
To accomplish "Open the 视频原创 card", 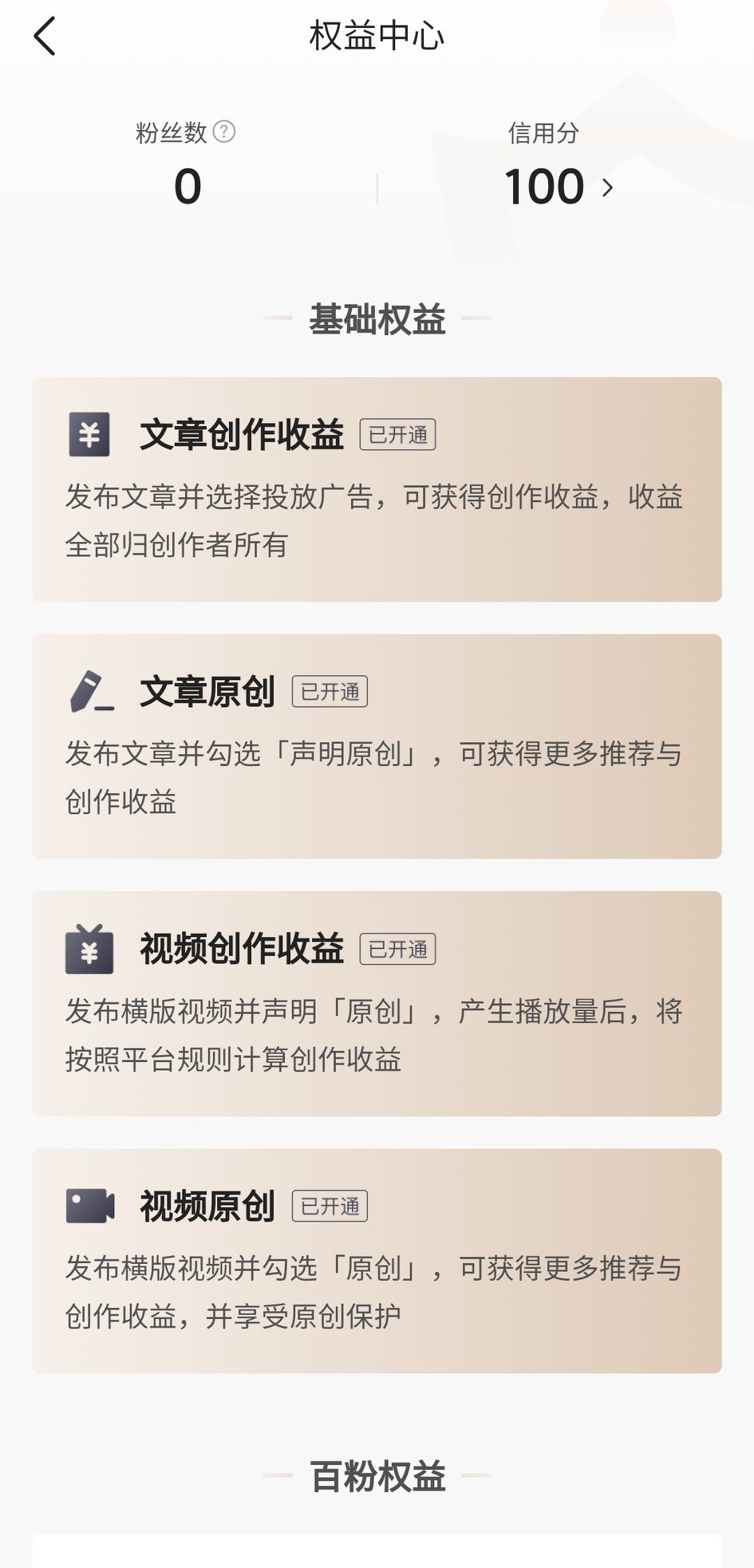I will tap(377, 1260).
